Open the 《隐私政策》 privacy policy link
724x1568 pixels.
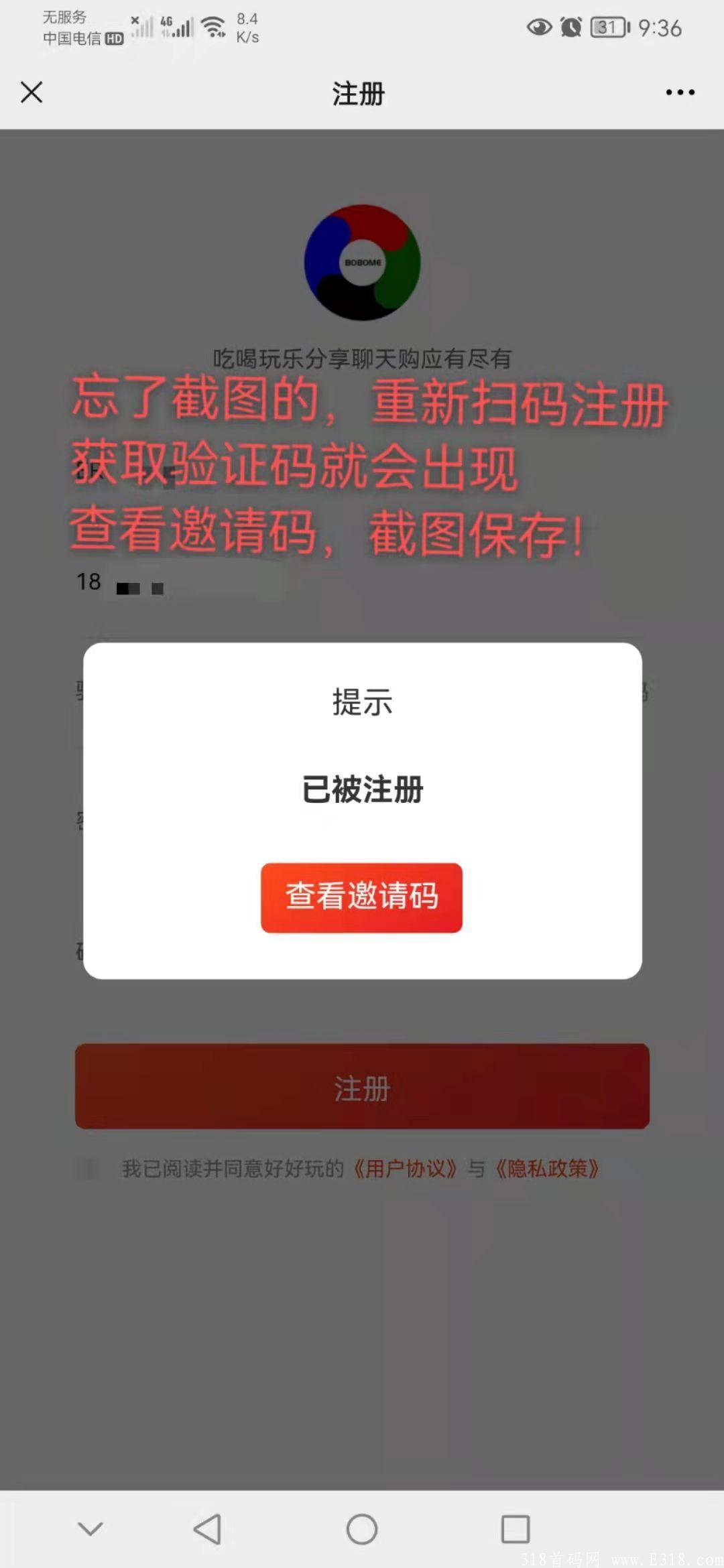pyautogui.click(x=550, y=1168)
